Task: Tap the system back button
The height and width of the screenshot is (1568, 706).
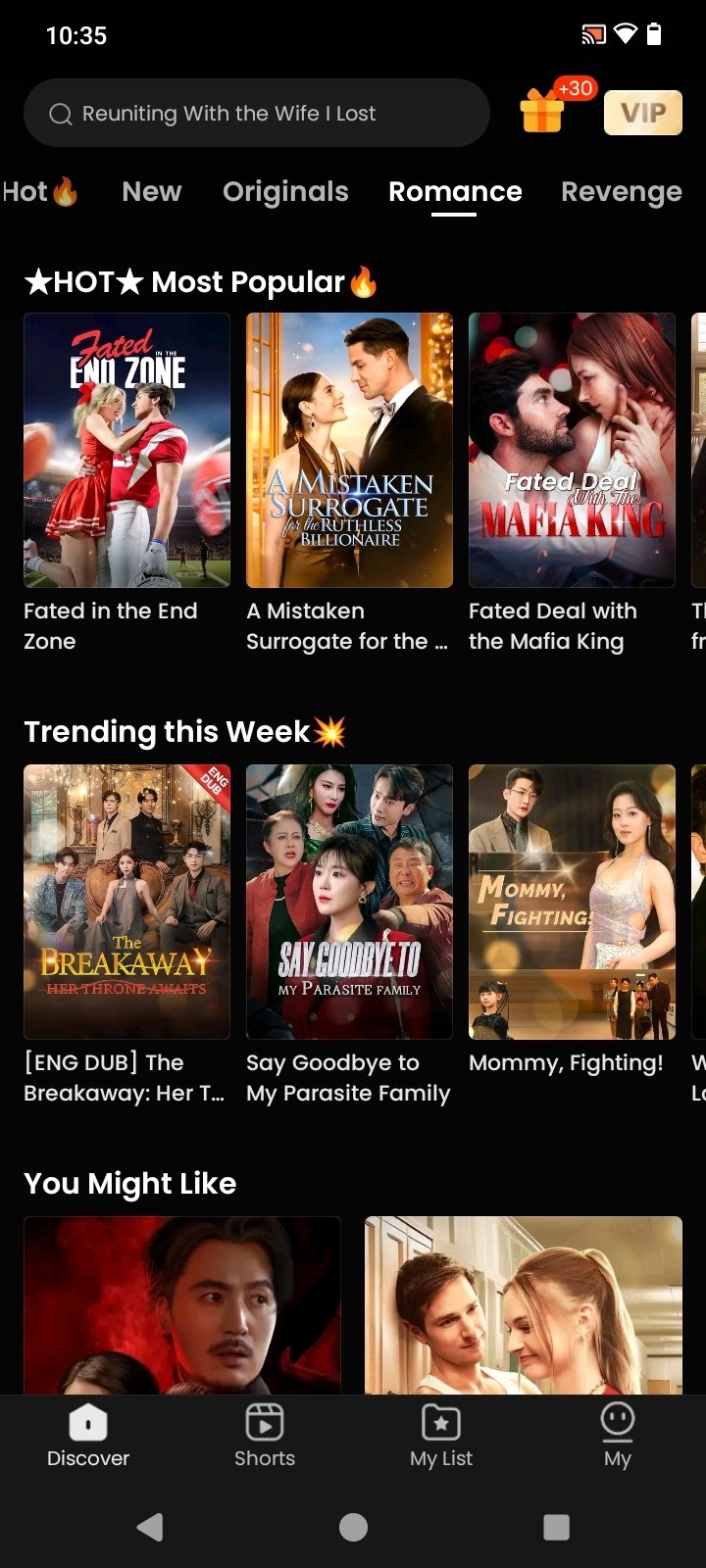Action: [x=149, y=1527]
